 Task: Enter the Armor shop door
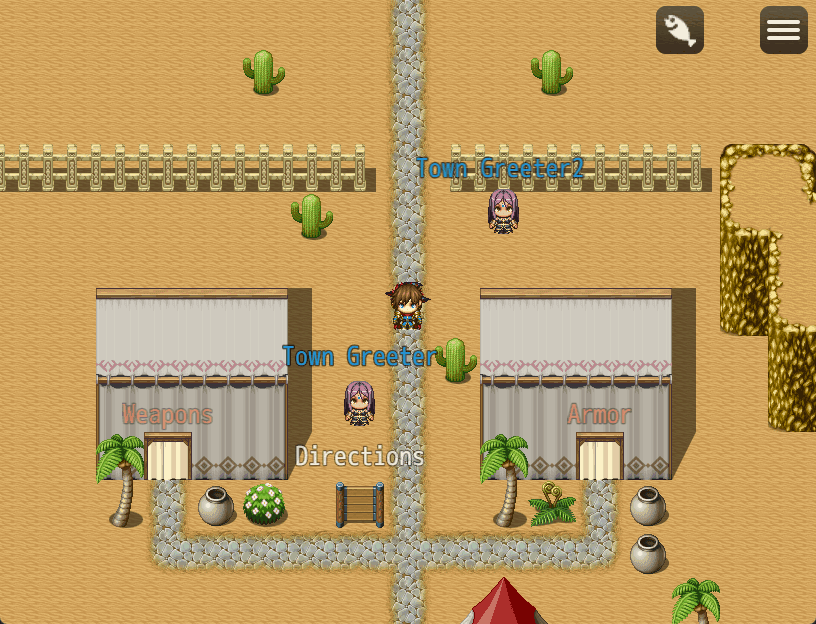(600, 458)
